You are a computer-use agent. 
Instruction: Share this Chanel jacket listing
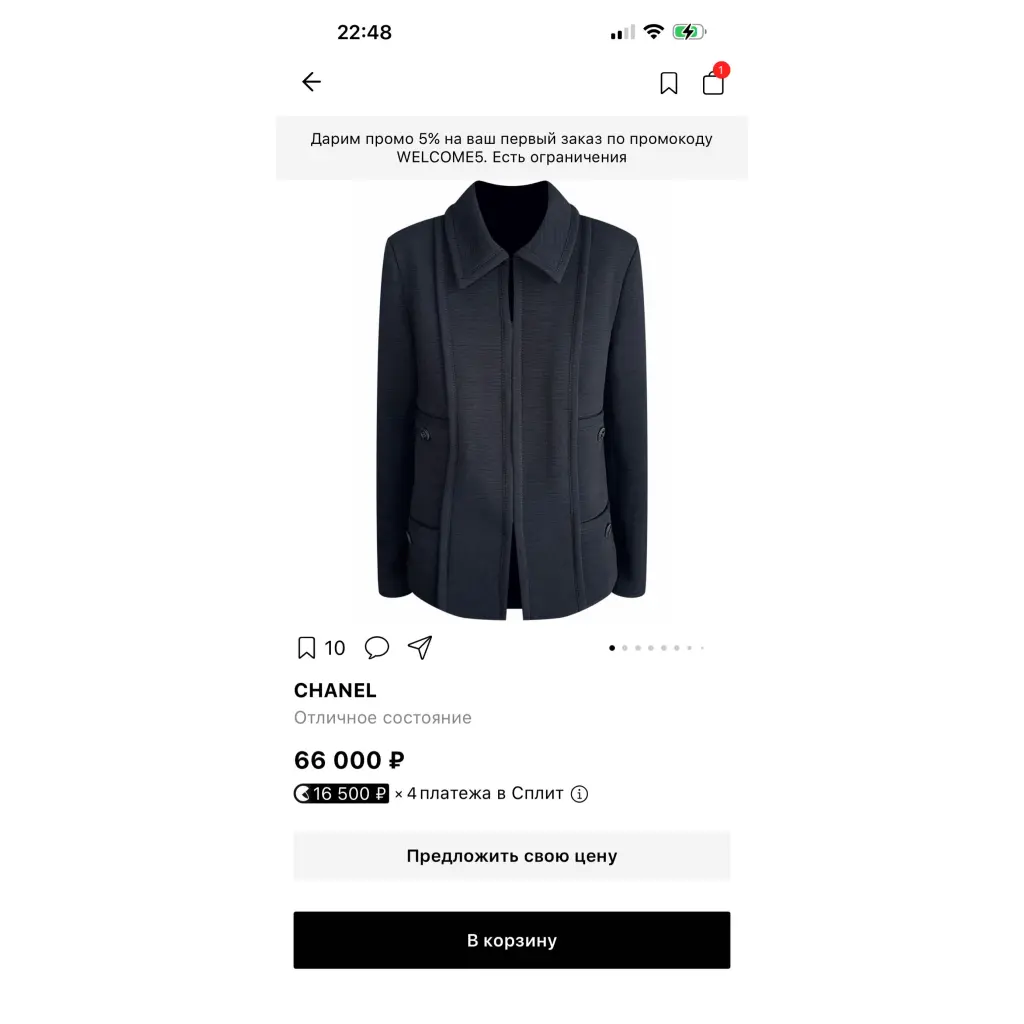tap(420, 647)
